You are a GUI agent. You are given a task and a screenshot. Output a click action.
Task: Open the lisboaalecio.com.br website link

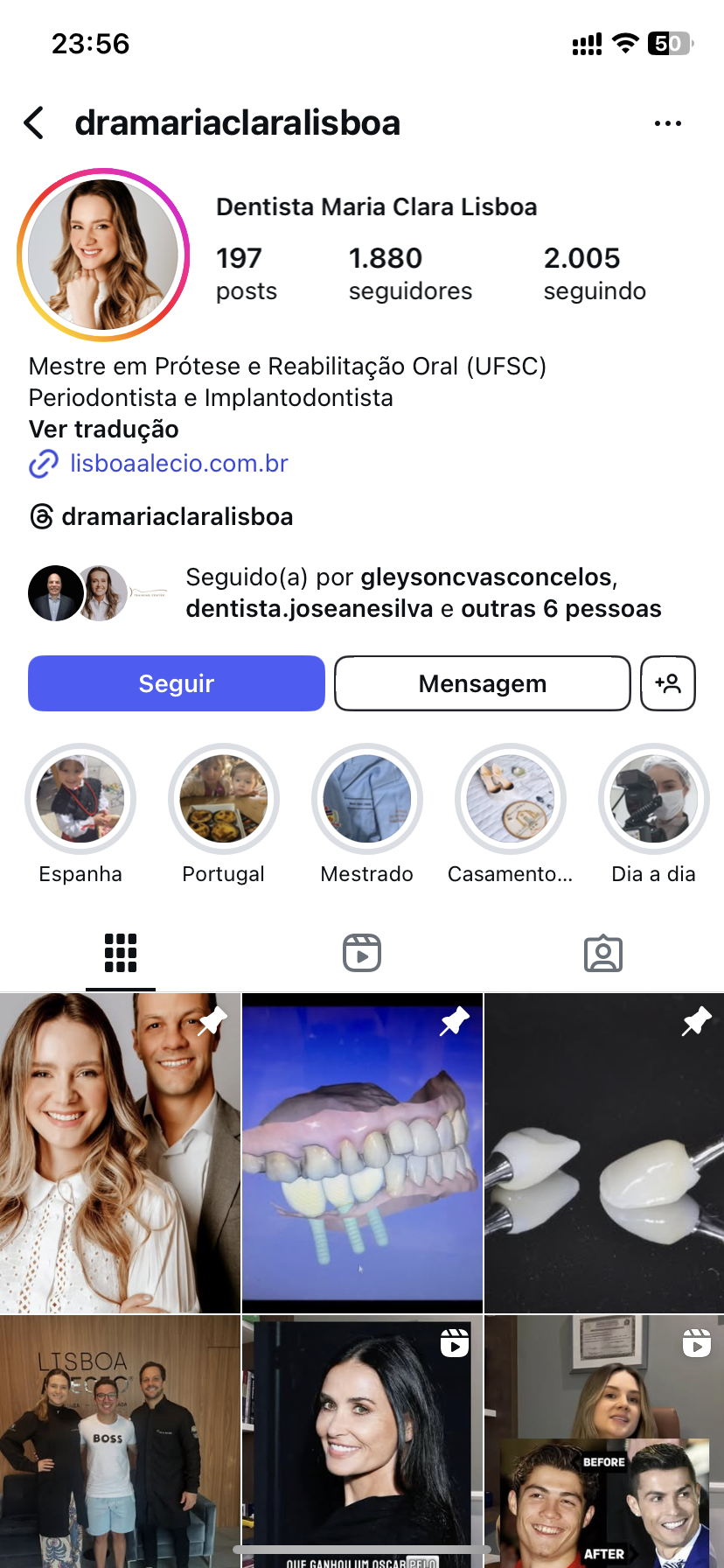point(178,464)
